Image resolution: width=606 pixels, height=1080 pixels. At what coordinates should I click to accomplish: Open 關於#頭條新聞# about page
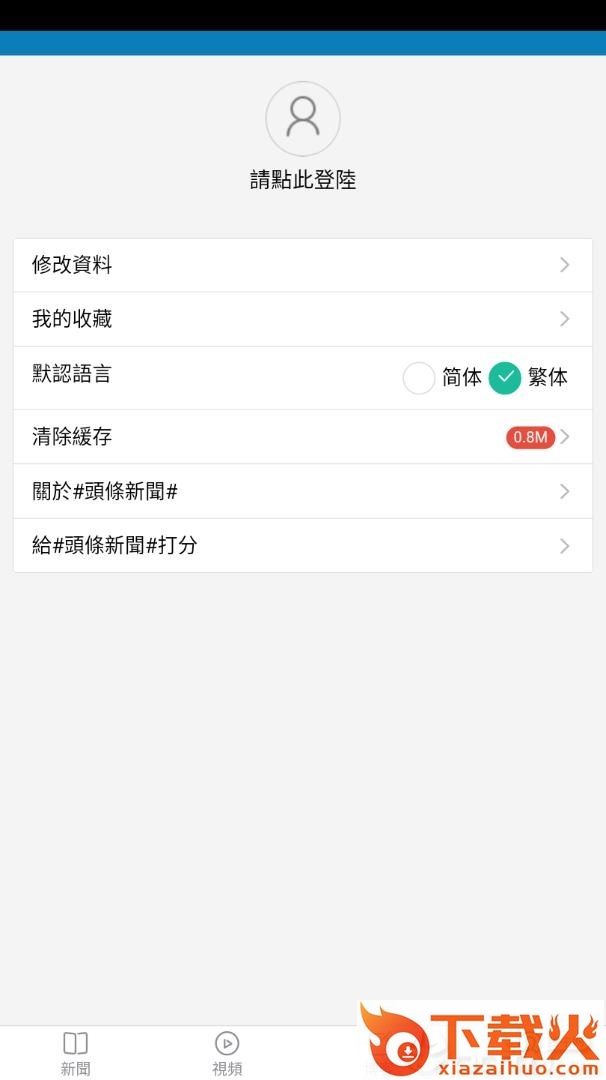click(x=302, y=491)
